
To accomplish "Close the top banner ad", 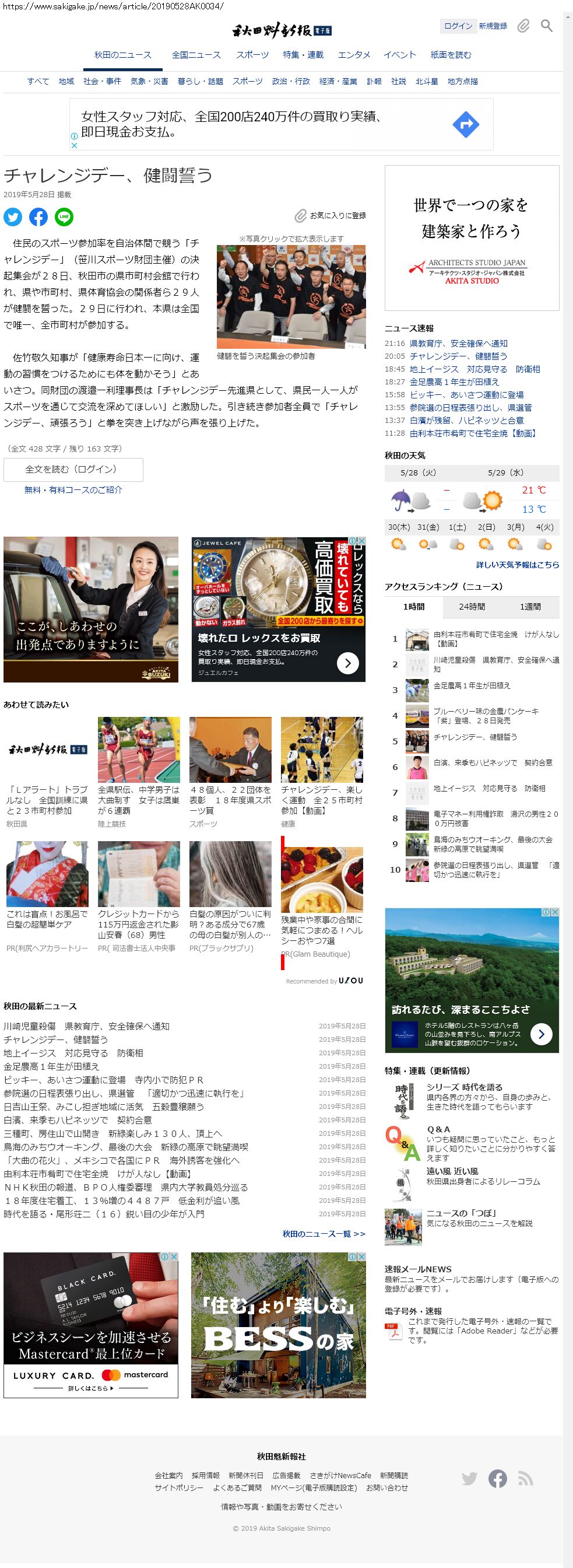I will click(x=74, y=145).
